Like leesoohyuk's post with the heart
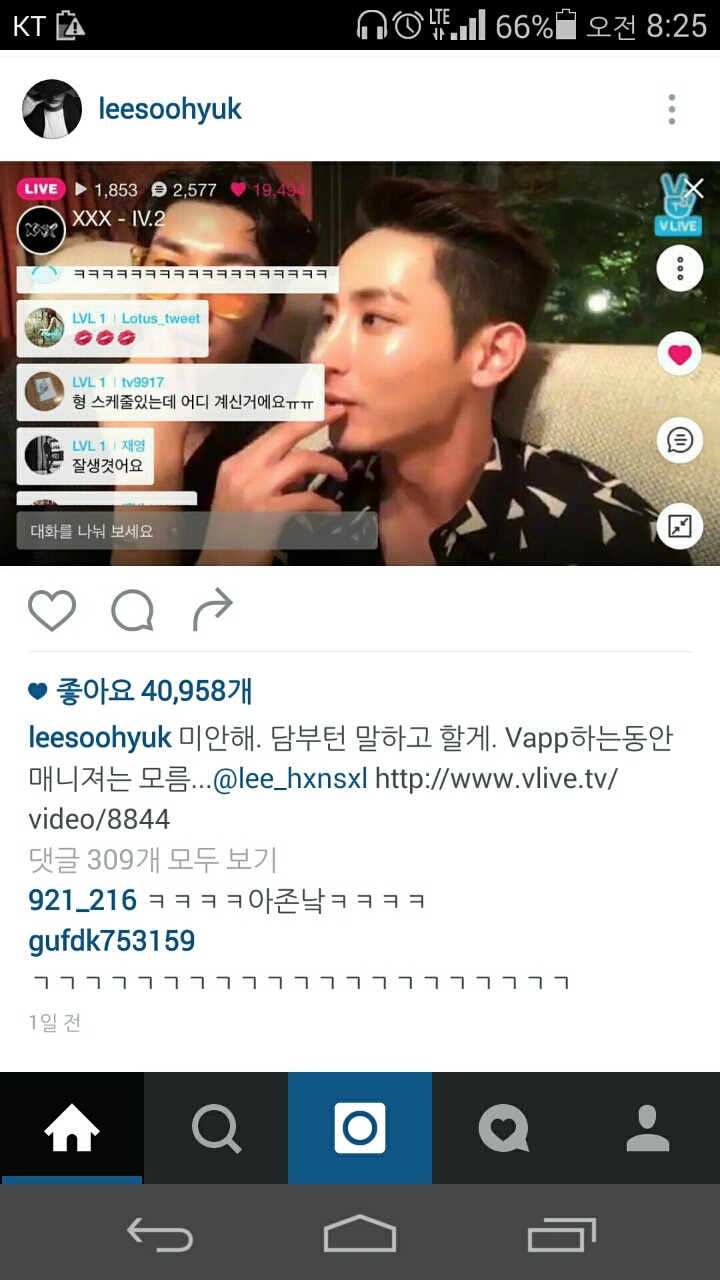720x1280 pixels. pos(52,610)
